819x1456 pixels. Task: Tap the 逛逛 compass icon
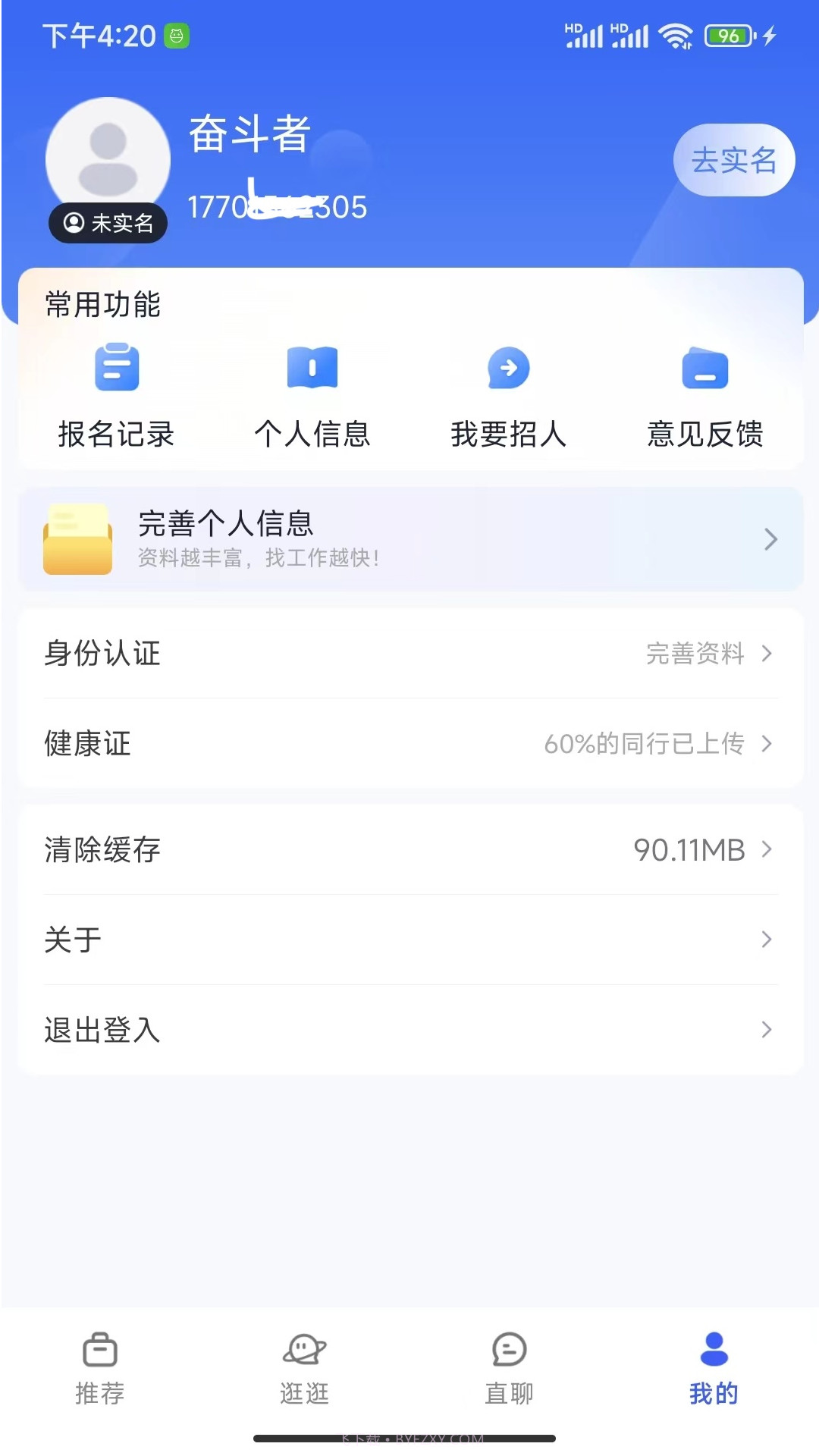click(305, 1351)
